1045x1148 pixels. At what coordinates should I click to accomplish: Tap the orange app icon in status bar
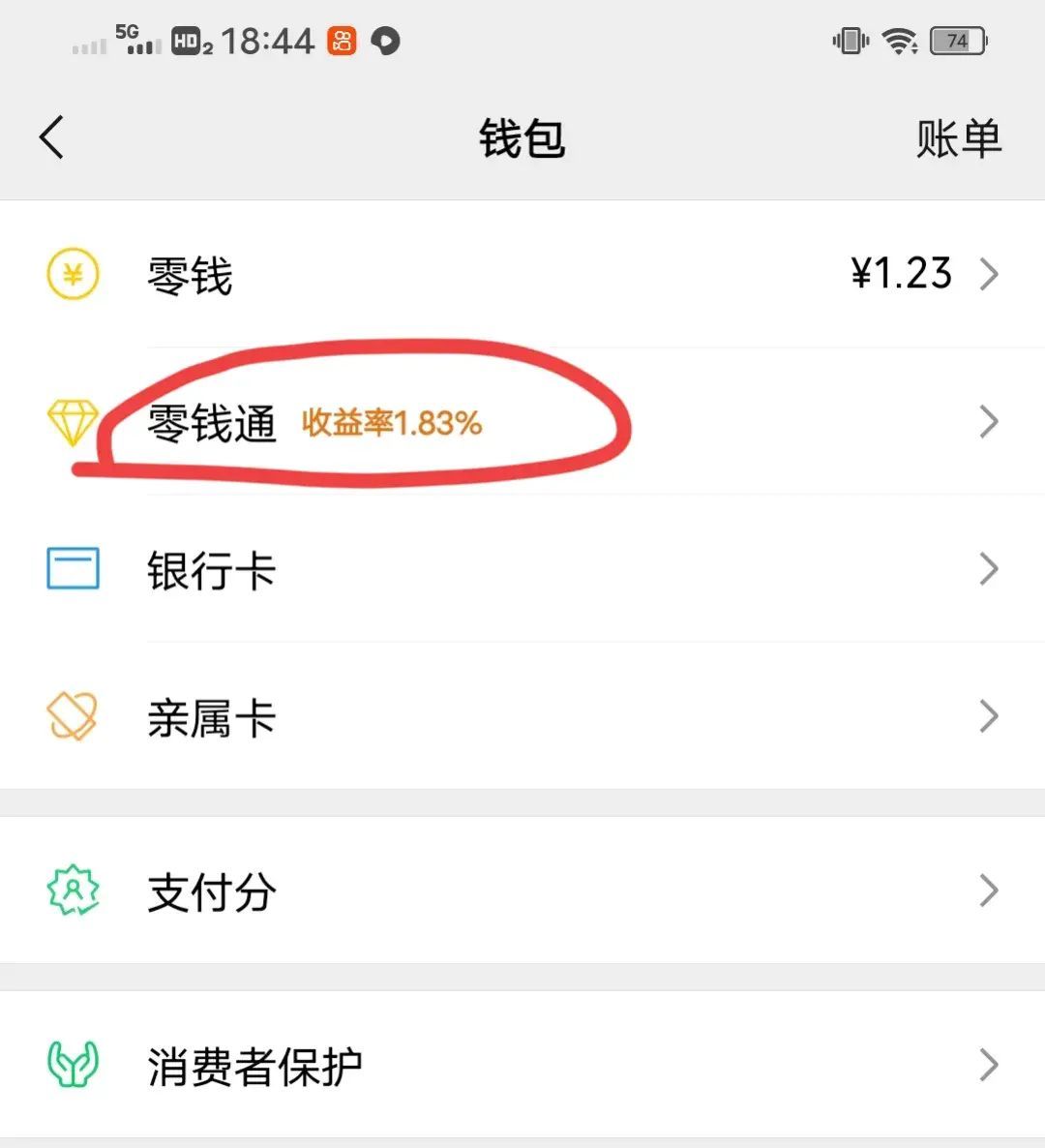coord(340,42)
